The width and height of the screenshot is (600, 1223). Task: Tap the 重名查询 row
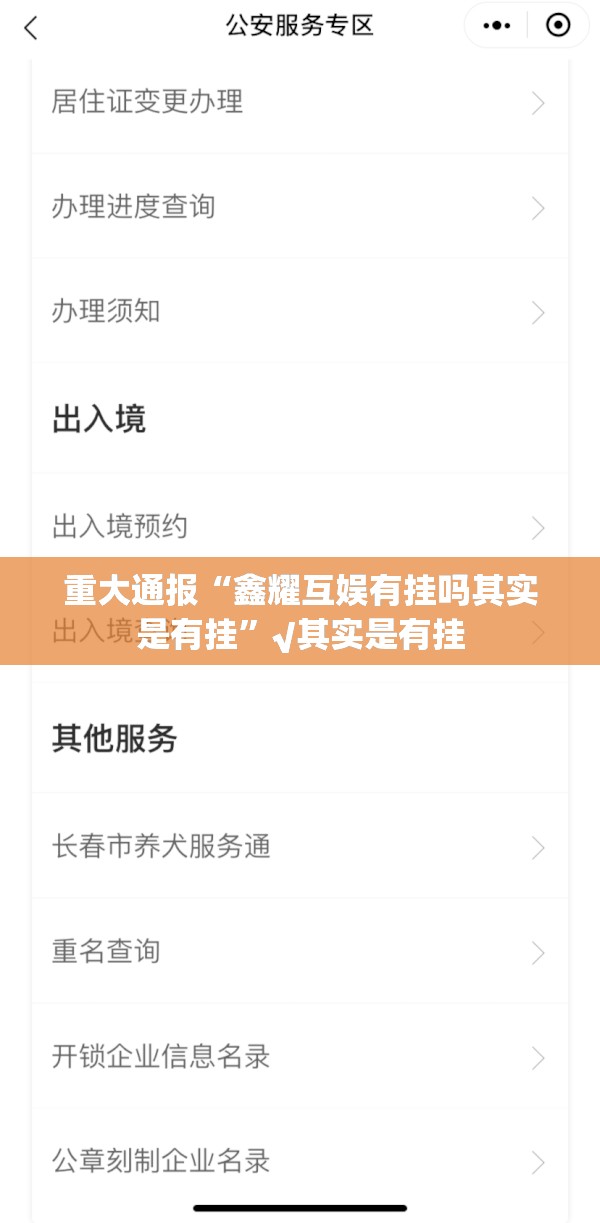(x=299, y=951)
